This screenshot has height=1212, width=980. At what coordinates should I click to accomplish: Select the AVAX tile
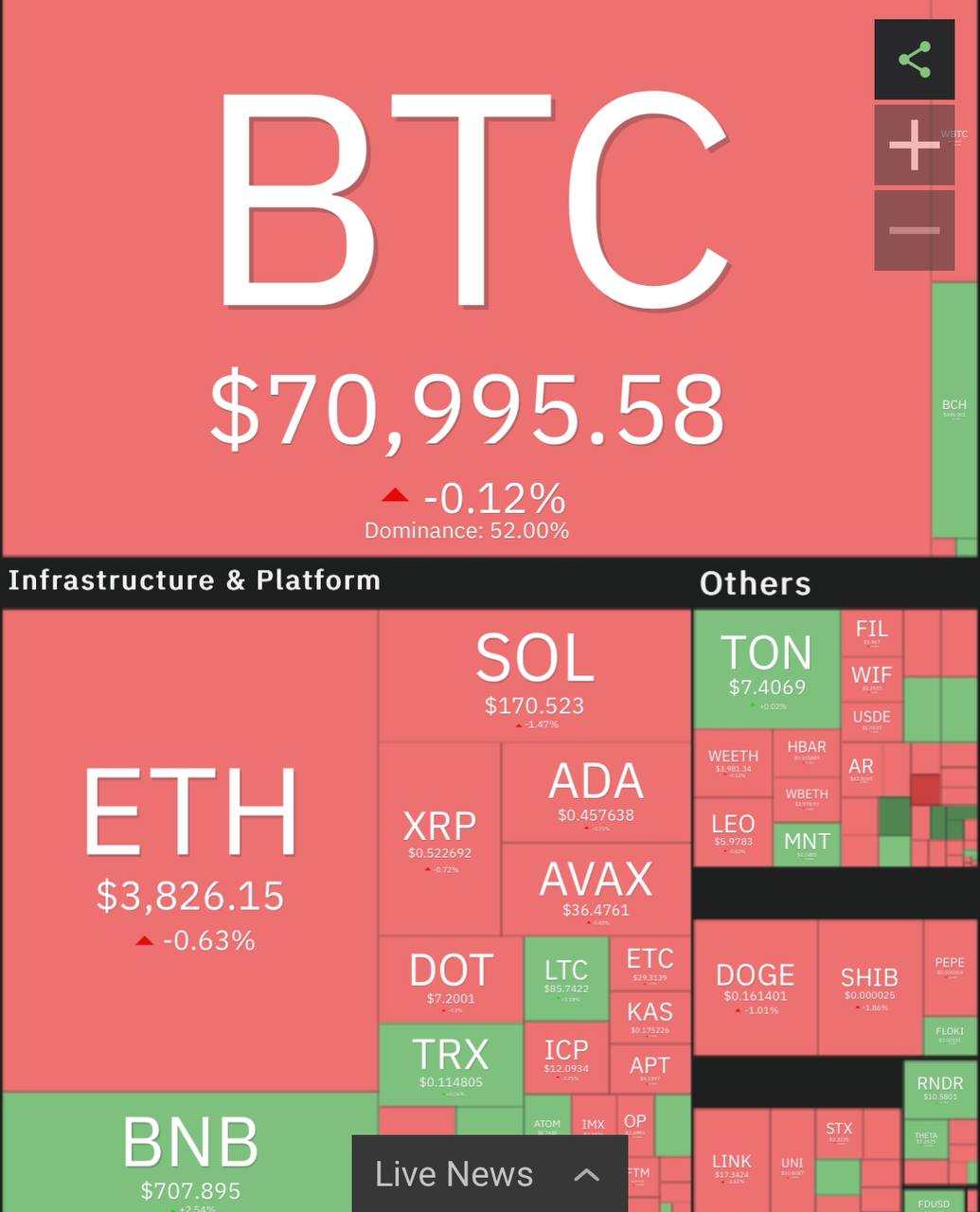click(x=596, y=890)
